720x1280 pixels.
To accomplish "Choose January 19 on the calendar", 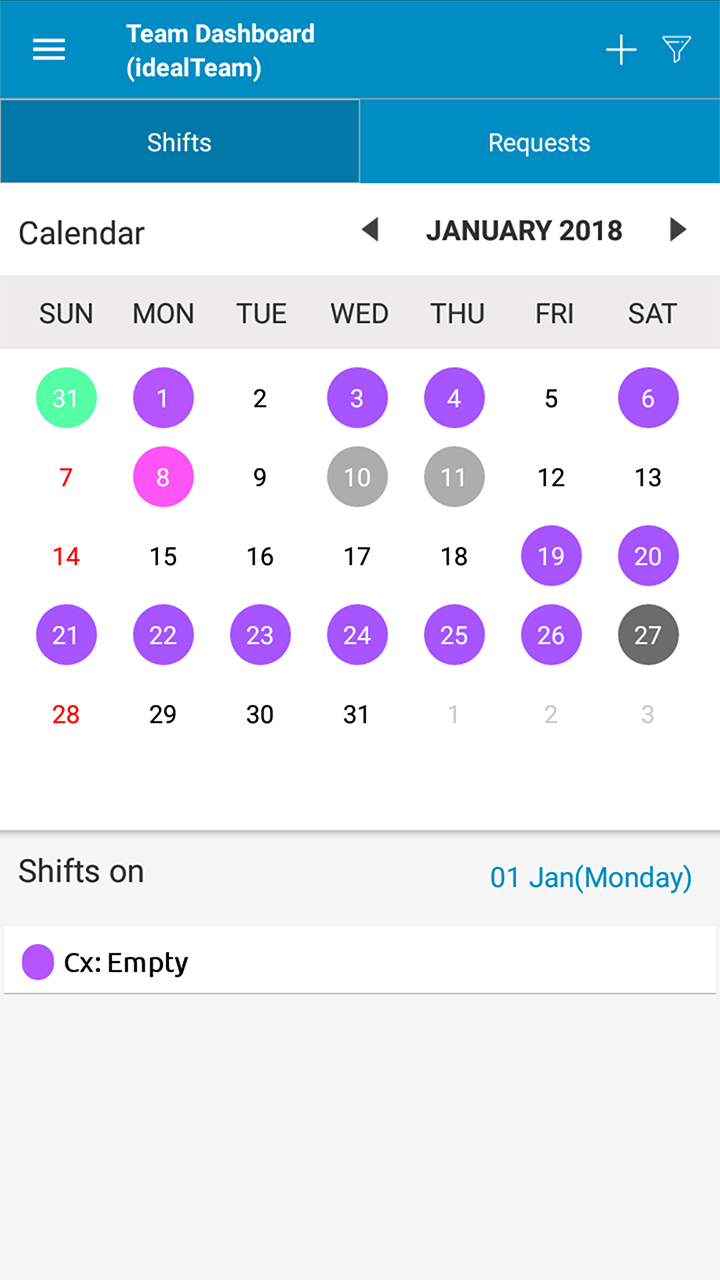I will 551,556.
